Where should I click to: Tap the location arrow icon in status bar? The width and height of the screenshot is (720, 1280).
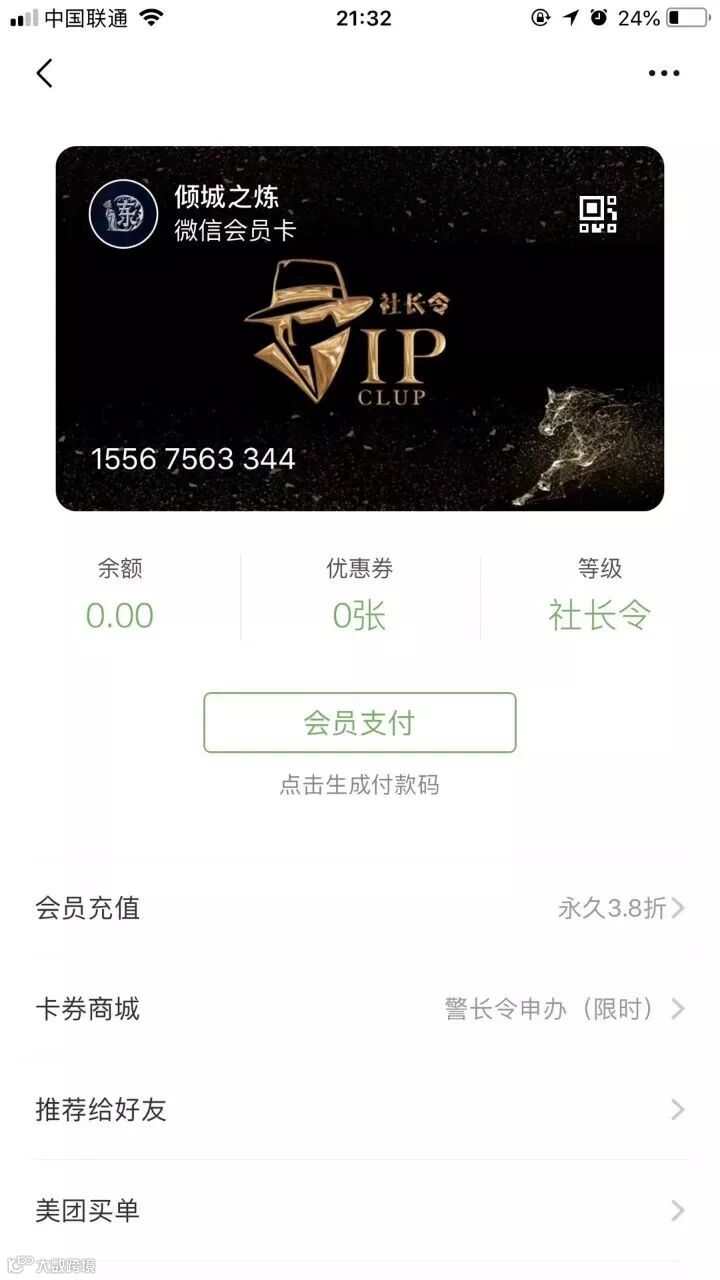[x=569, y=16]
